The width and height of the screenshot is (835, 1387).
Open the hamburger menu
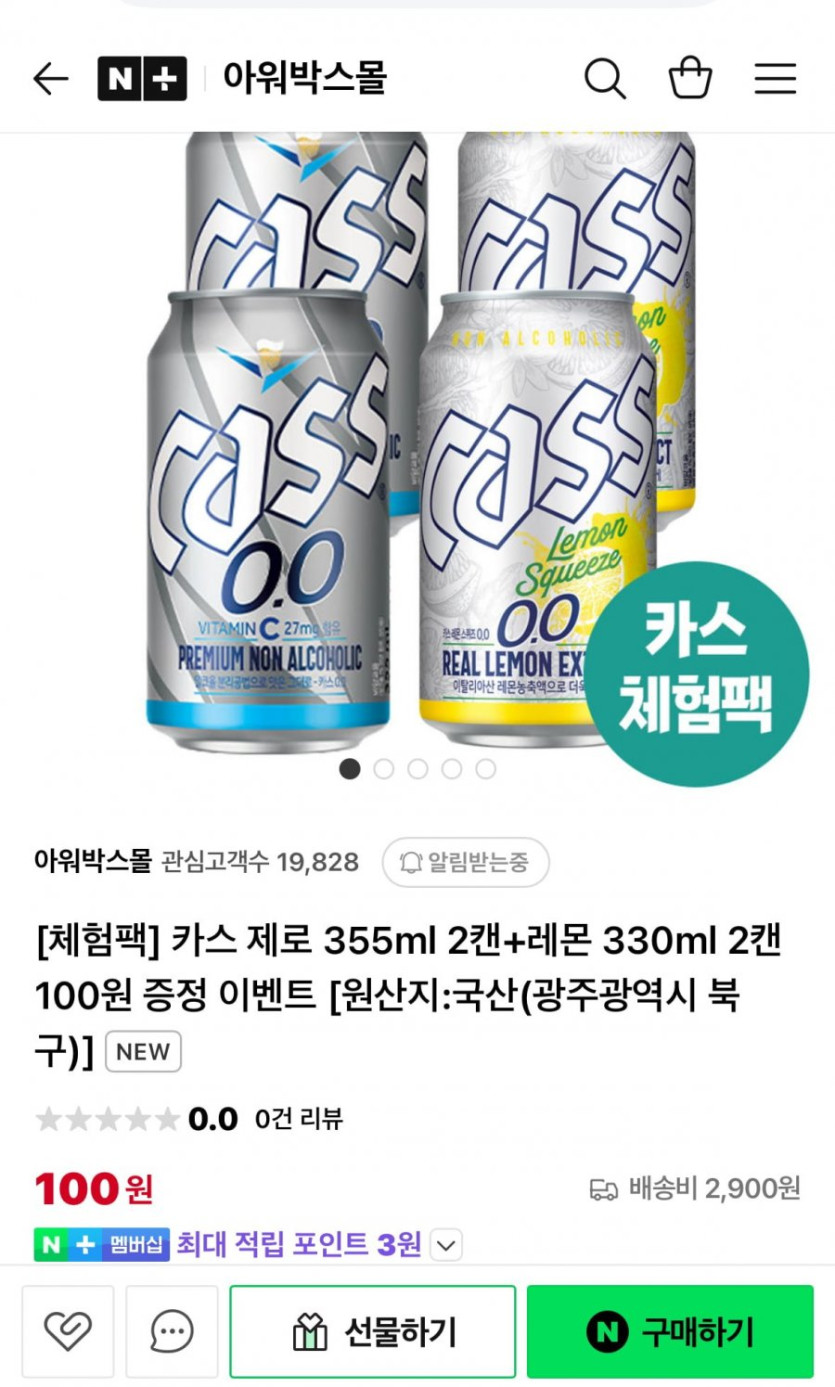pyautogui.click(x=775, y=79)
